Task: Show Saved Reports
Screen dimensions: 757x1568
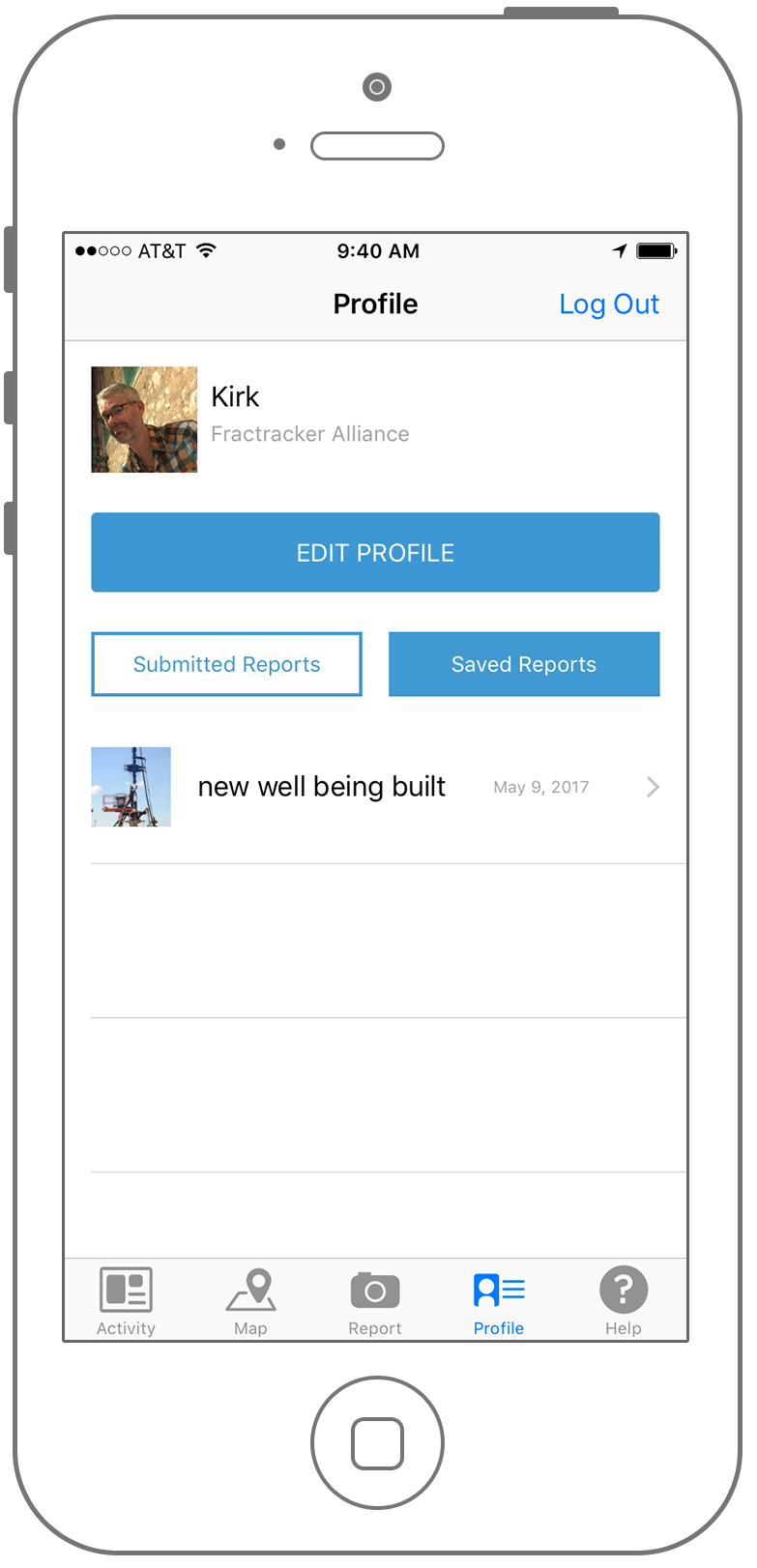Action: click(x=523, y=664)
